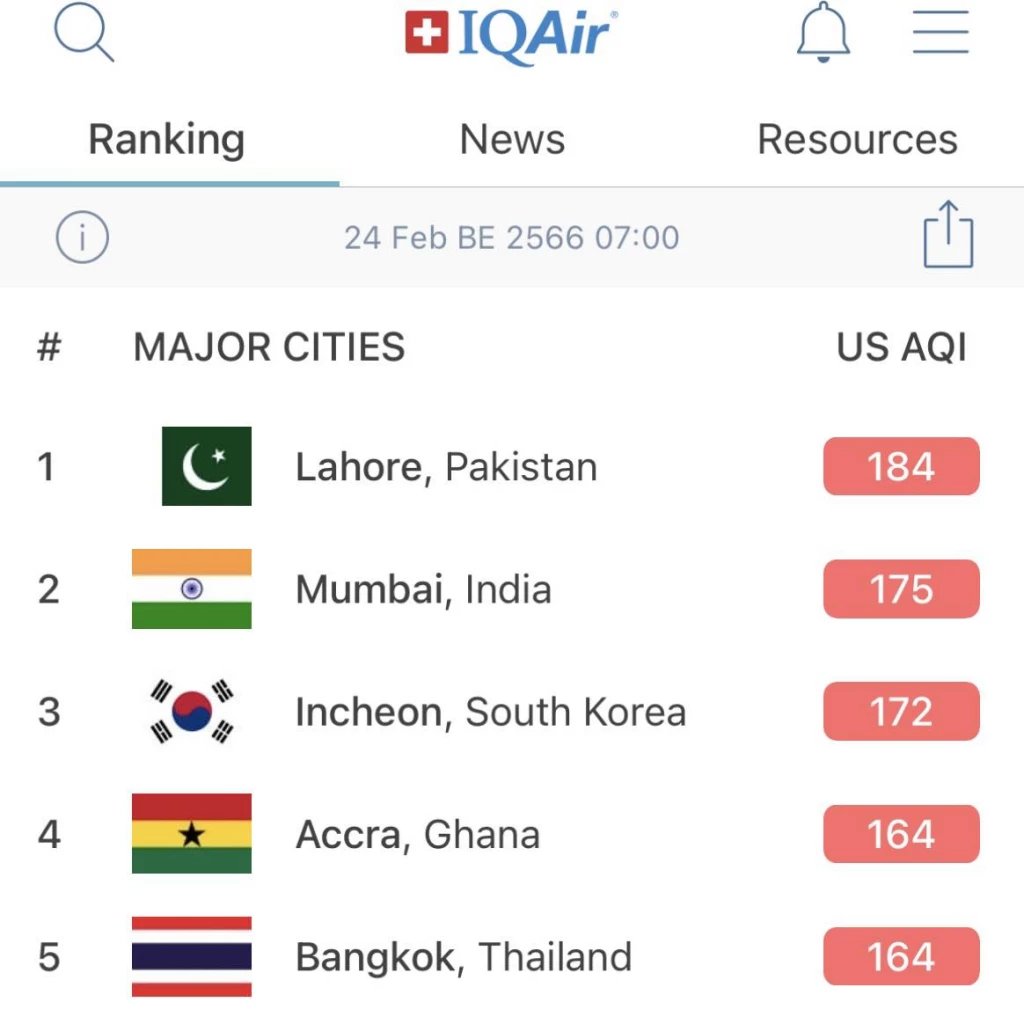
Task: Tap the info icon beside the date
Action: 82,238
